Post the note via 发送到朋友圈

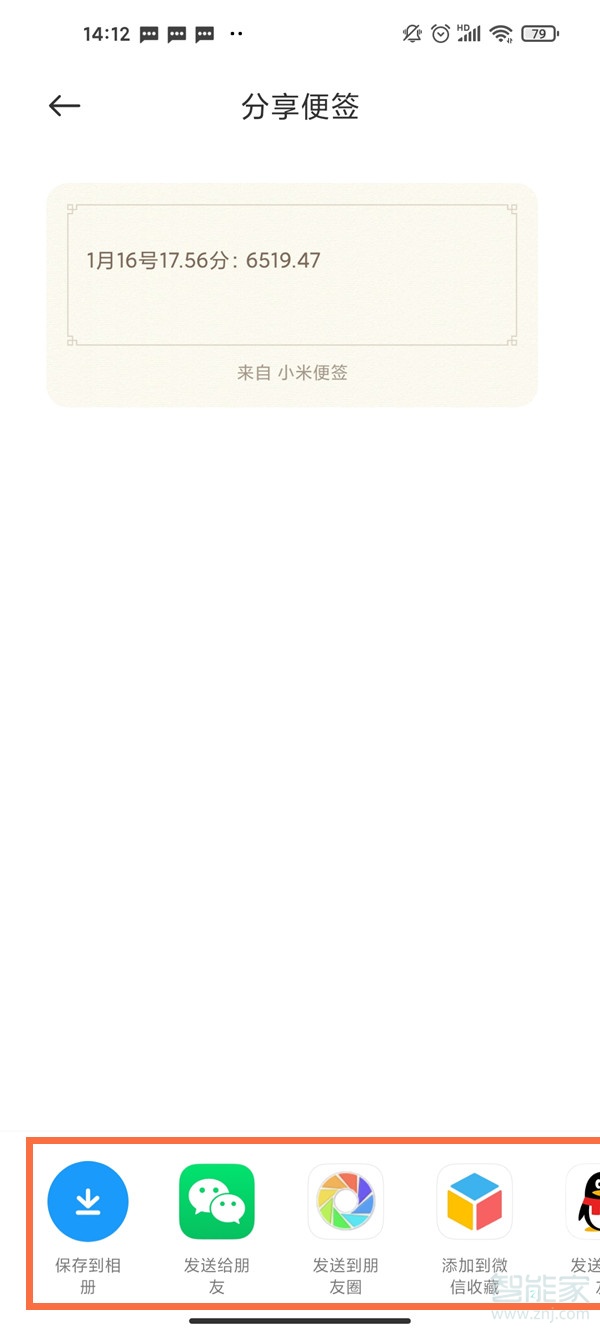coord(345,1202)
